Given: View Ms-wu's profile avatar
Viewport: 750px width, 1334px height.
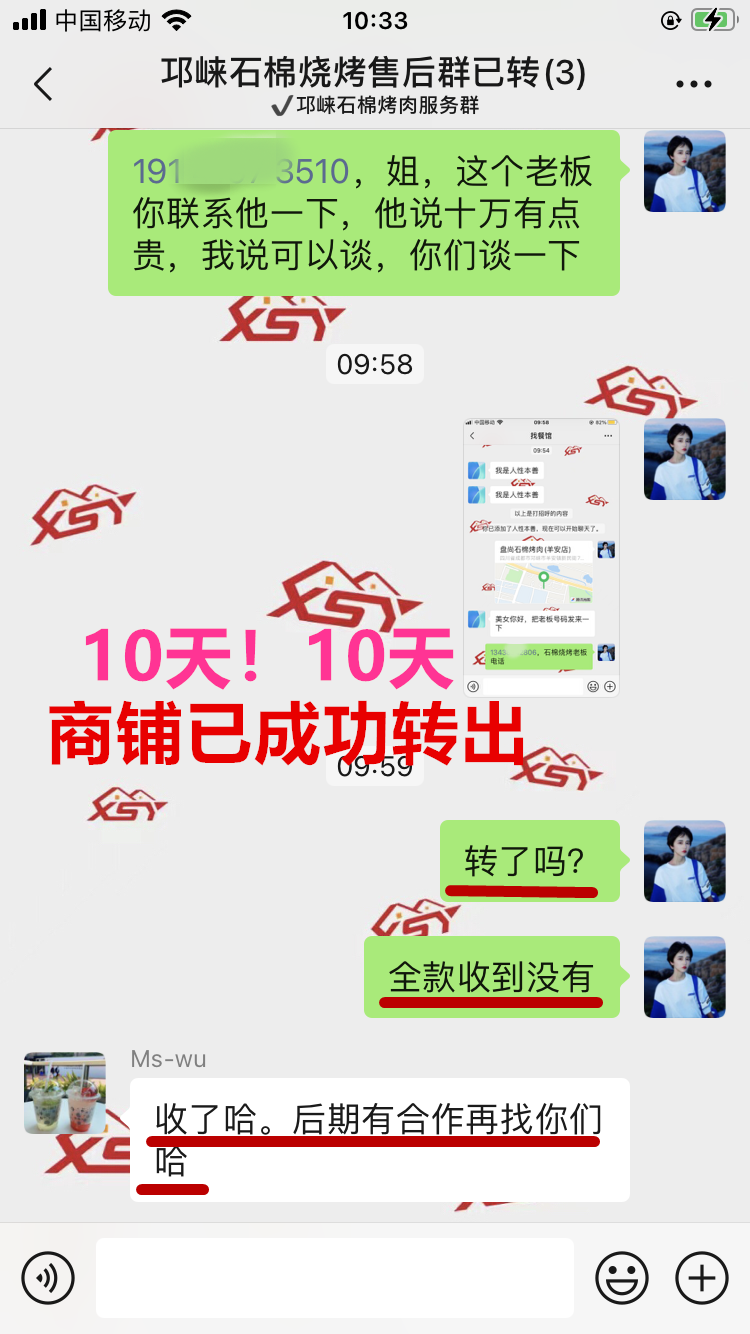Looking at the screenshot, I should pyautogui.click(x=65, y=1092).
